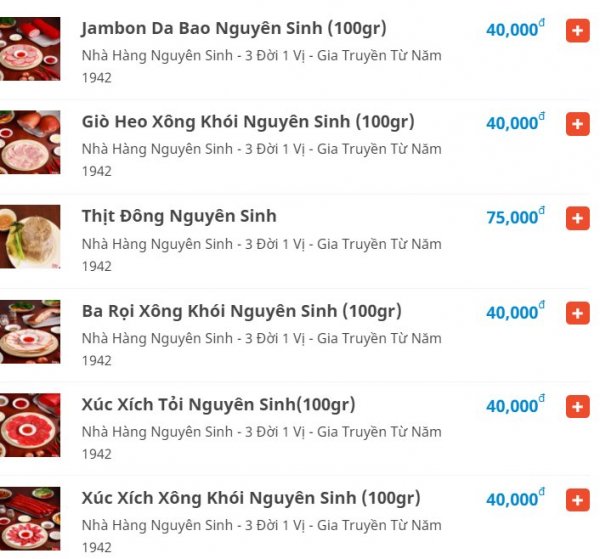Add Xúc Xích Xông Khói to cart

pyautogui.click(x=577, y=500)
